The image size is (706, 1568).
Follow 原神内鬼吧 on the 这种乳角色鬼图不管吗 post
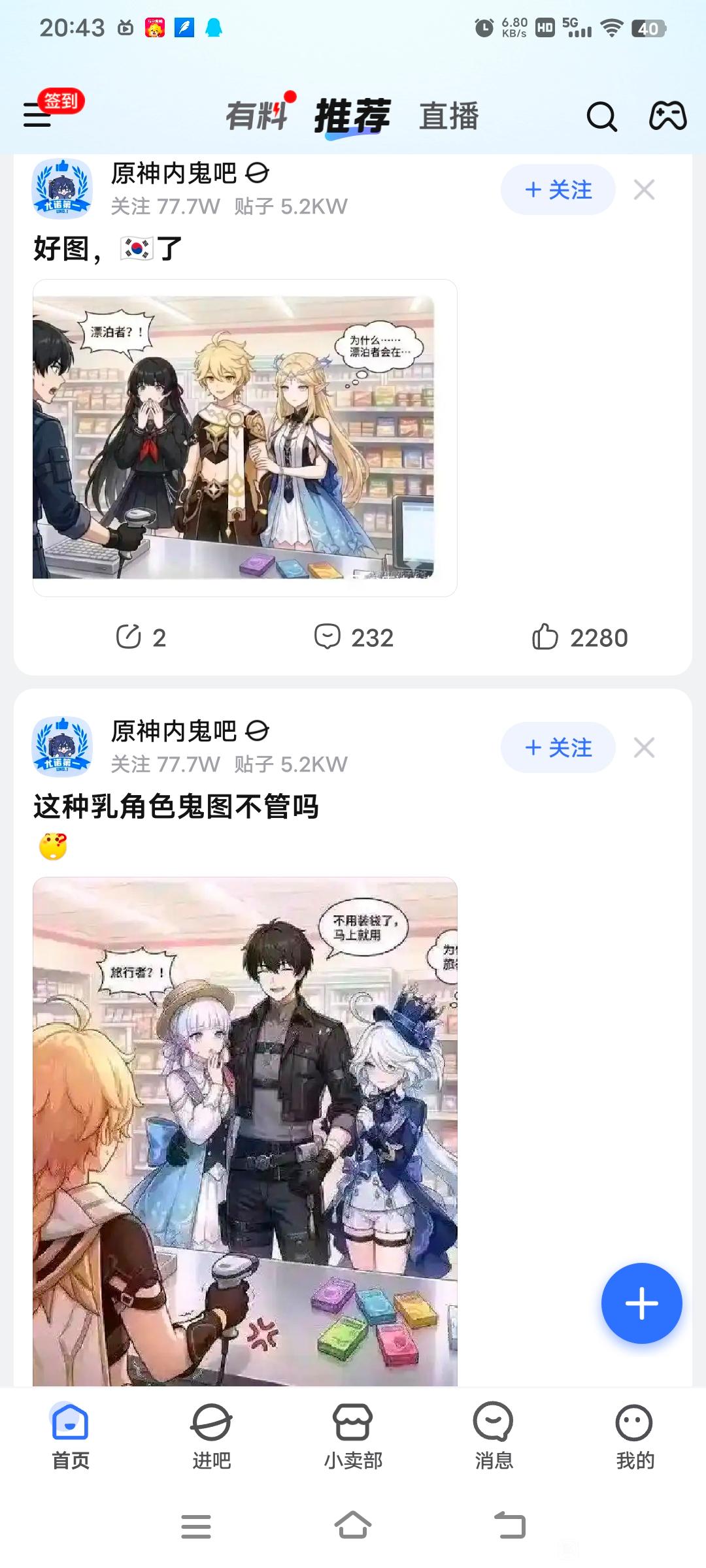click(x=558, y=747)
